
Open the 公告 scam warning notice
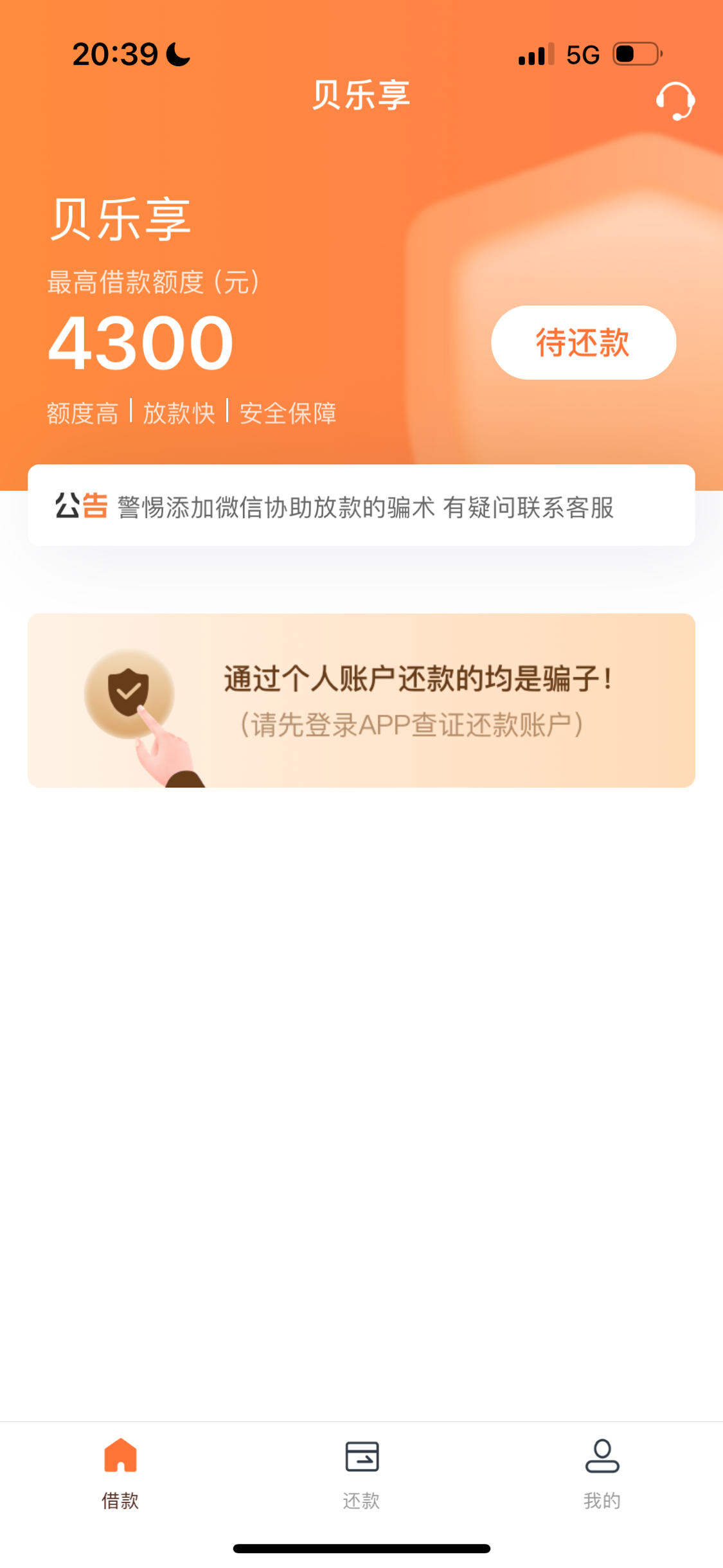point(361,505)
